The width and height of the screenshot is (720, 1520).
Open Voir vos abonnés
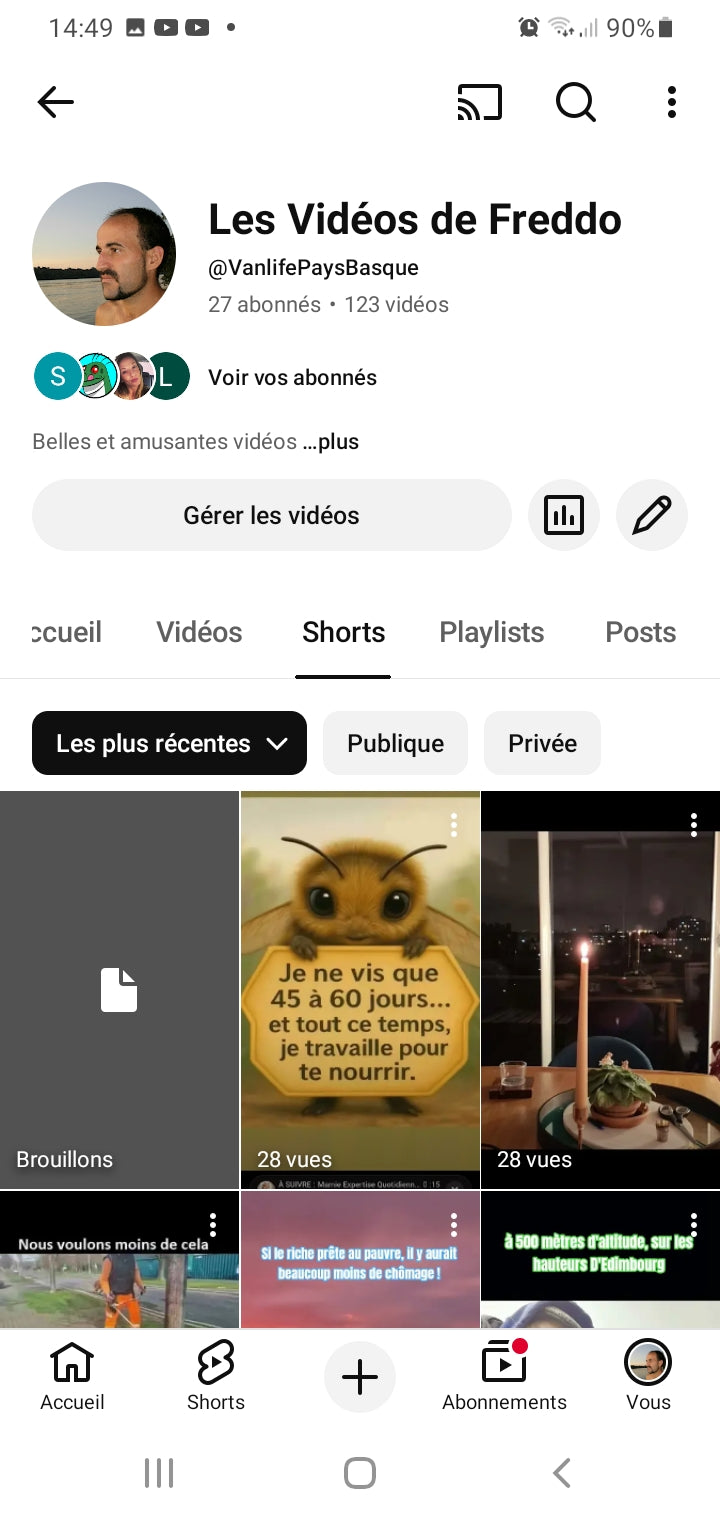[291, 377]
